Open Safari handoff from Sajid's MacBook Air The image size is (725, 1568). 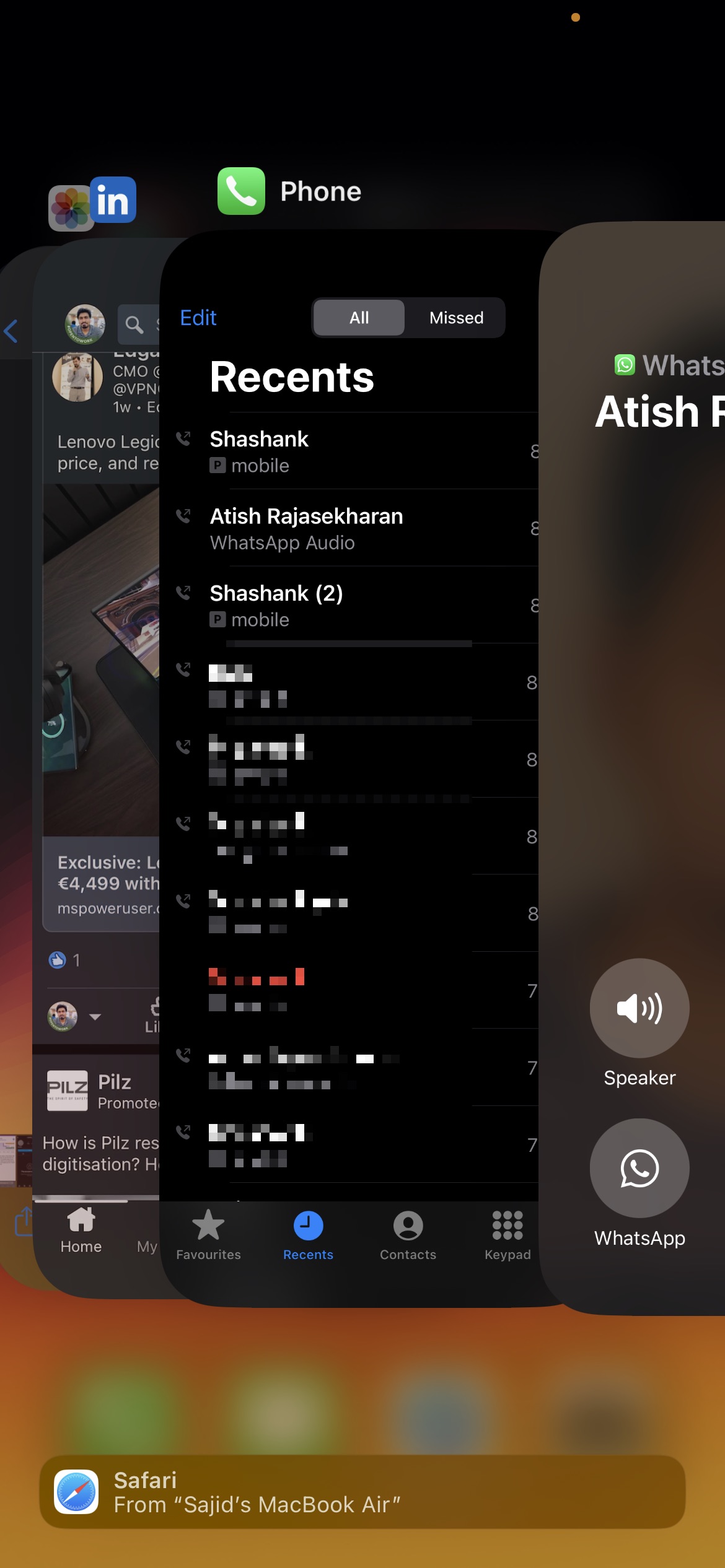pos(362,1492)
